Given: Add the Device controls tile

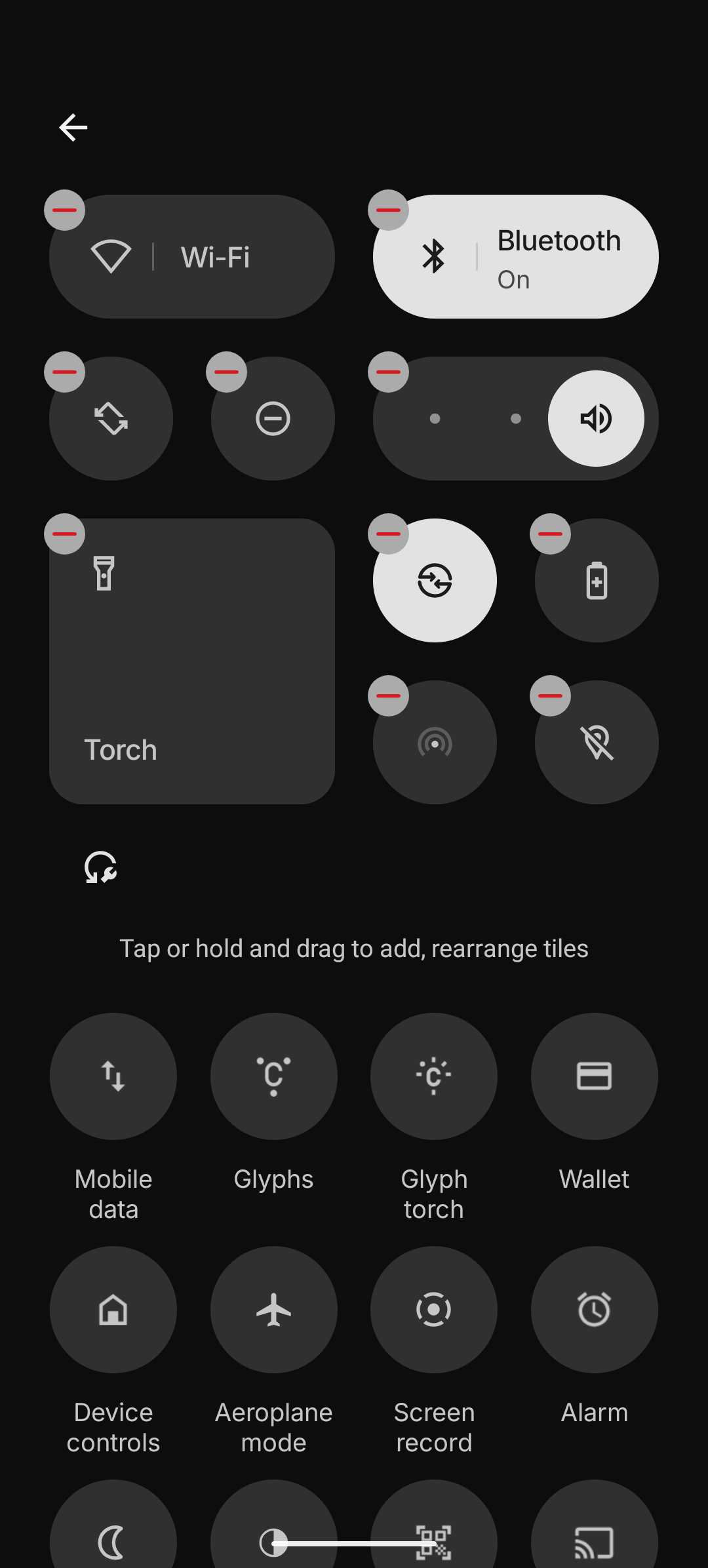Looking at the screenshot, I should point(113,1310).
